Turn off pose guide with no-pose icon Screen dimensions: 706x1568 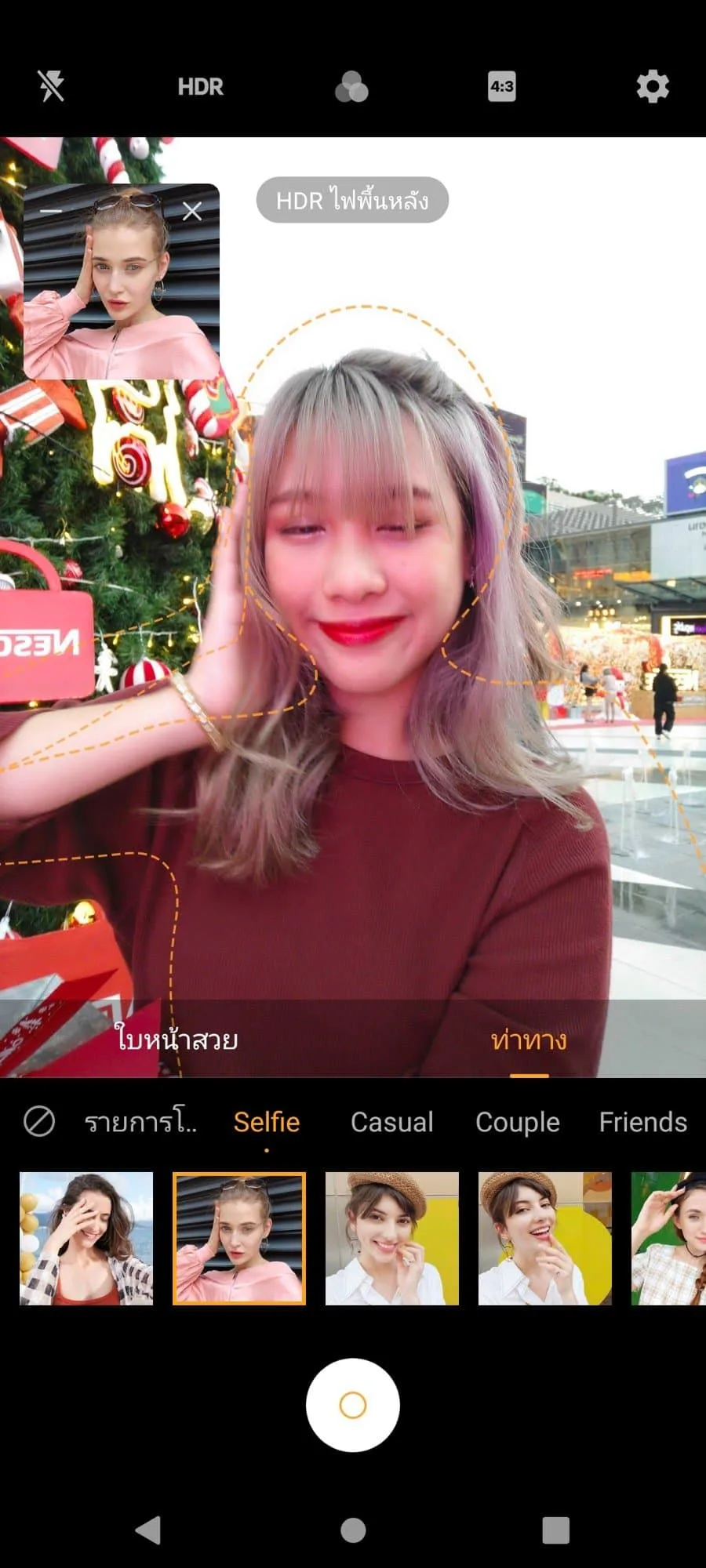point(39,1122)
